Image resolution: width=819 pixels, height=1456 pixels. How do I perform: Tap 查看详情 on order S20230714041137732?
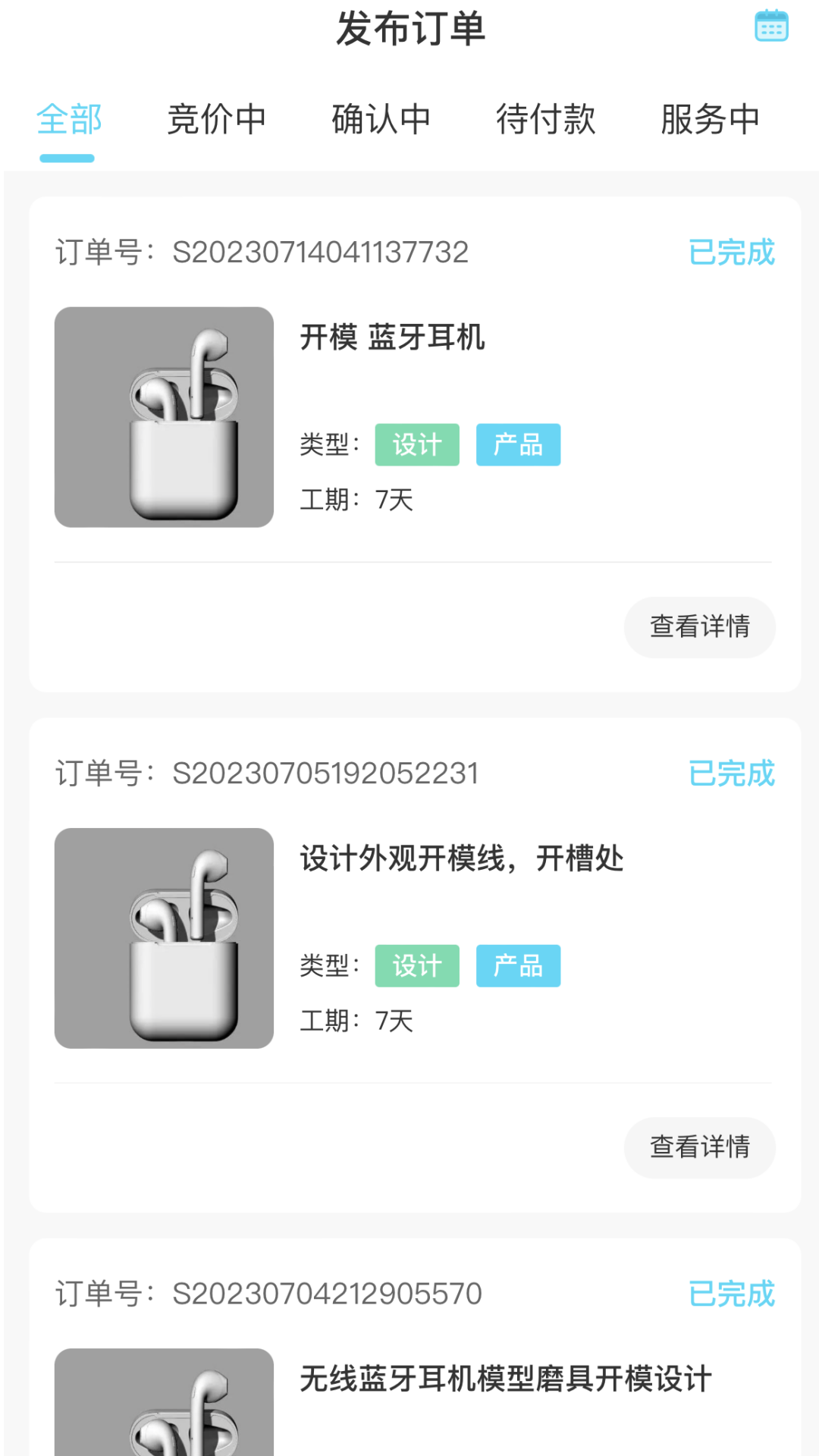(698, 627)
